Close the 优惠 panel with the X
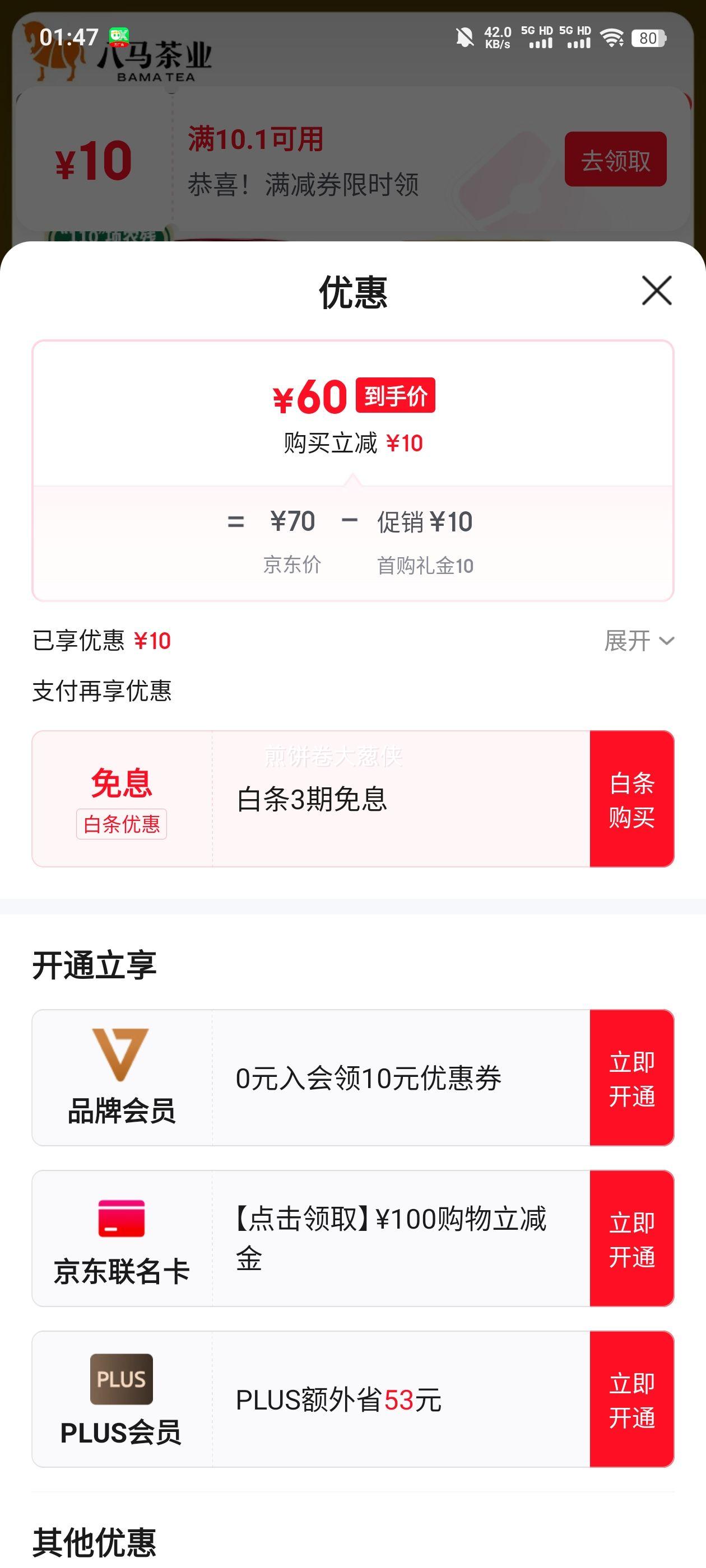Viewport: 706px width, 1568px height. 656,291
